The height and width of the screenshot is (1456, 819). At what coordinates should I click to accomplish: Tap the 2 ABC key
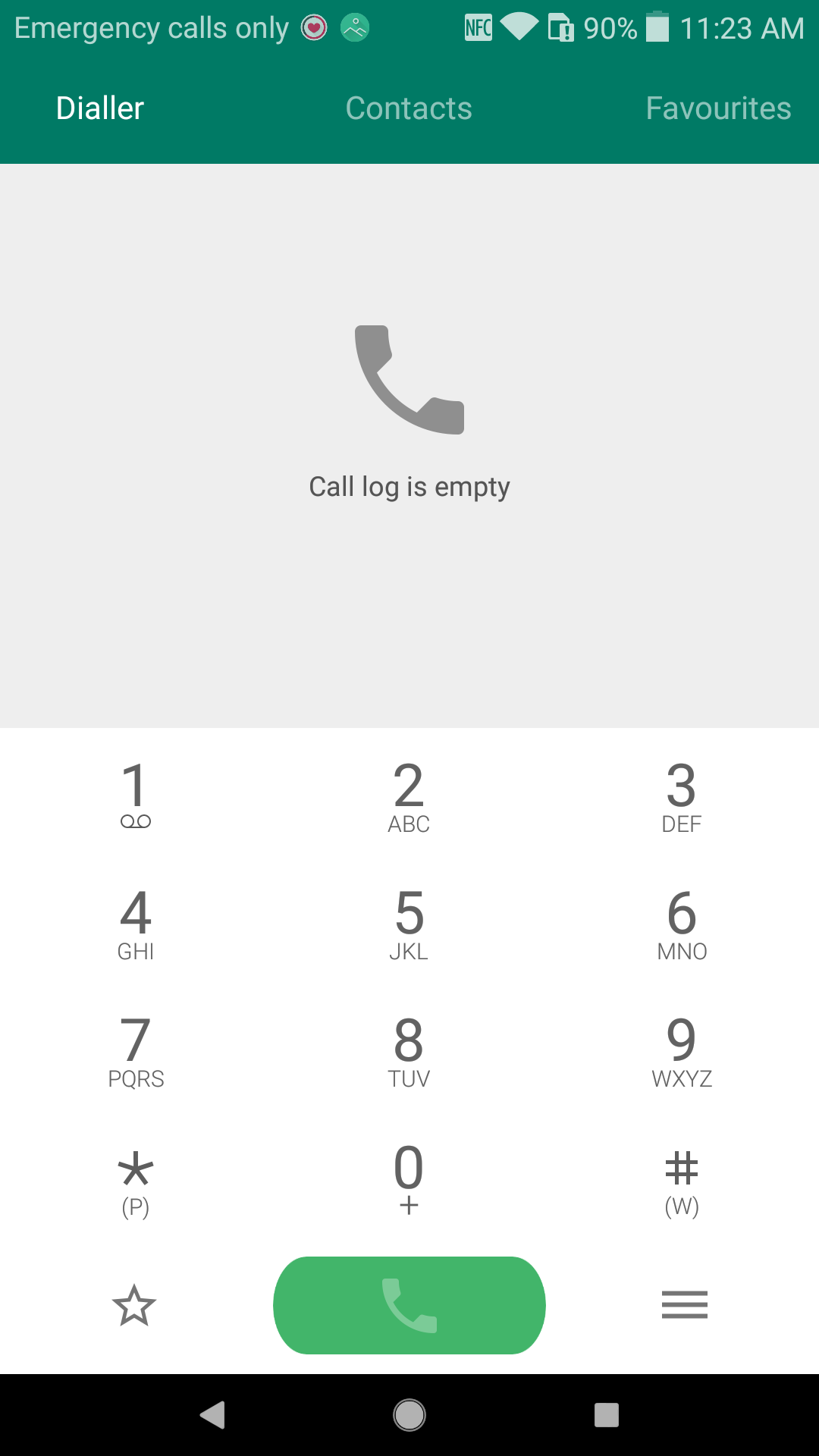tap(409, 796)
